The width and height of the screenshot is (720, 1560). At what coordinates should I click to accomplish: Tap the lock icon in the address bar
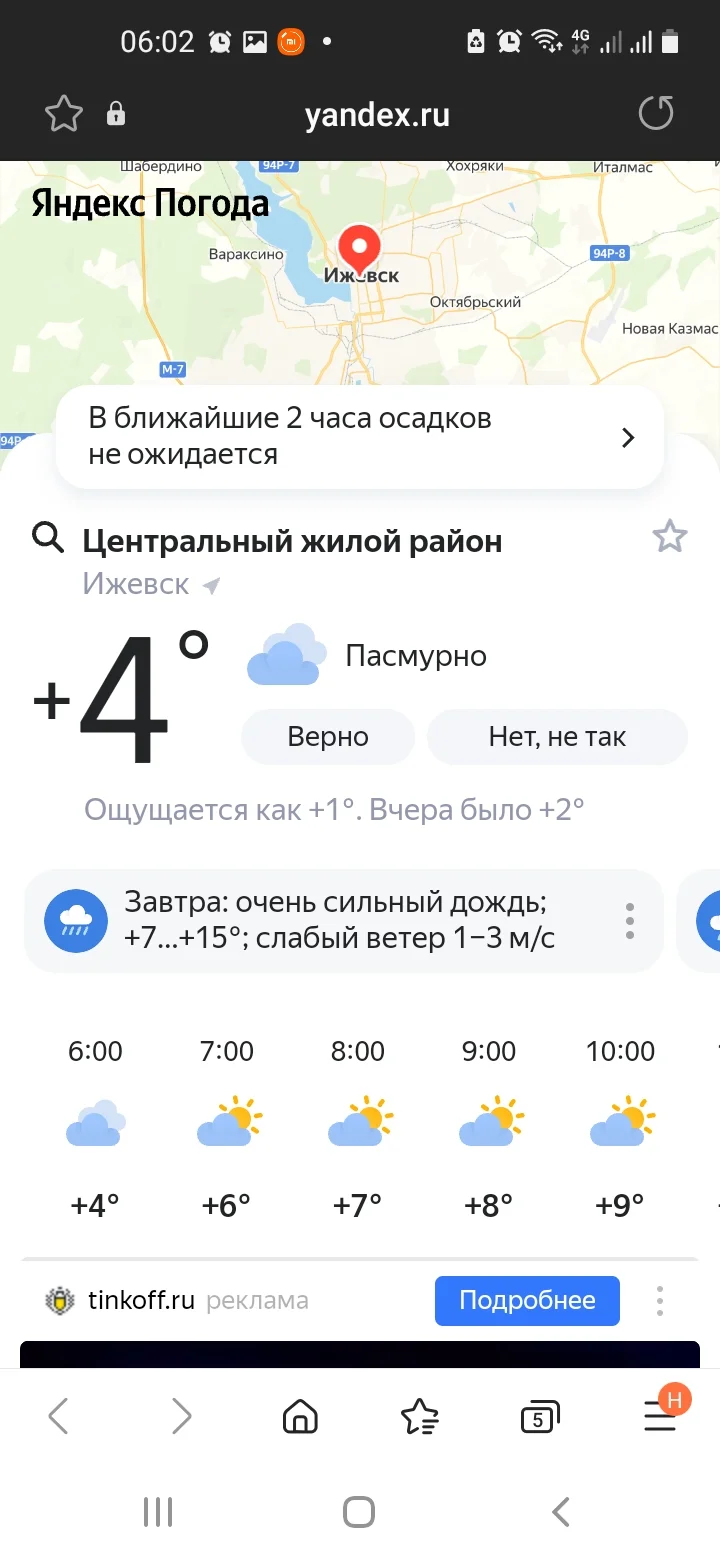coord(115,113)
